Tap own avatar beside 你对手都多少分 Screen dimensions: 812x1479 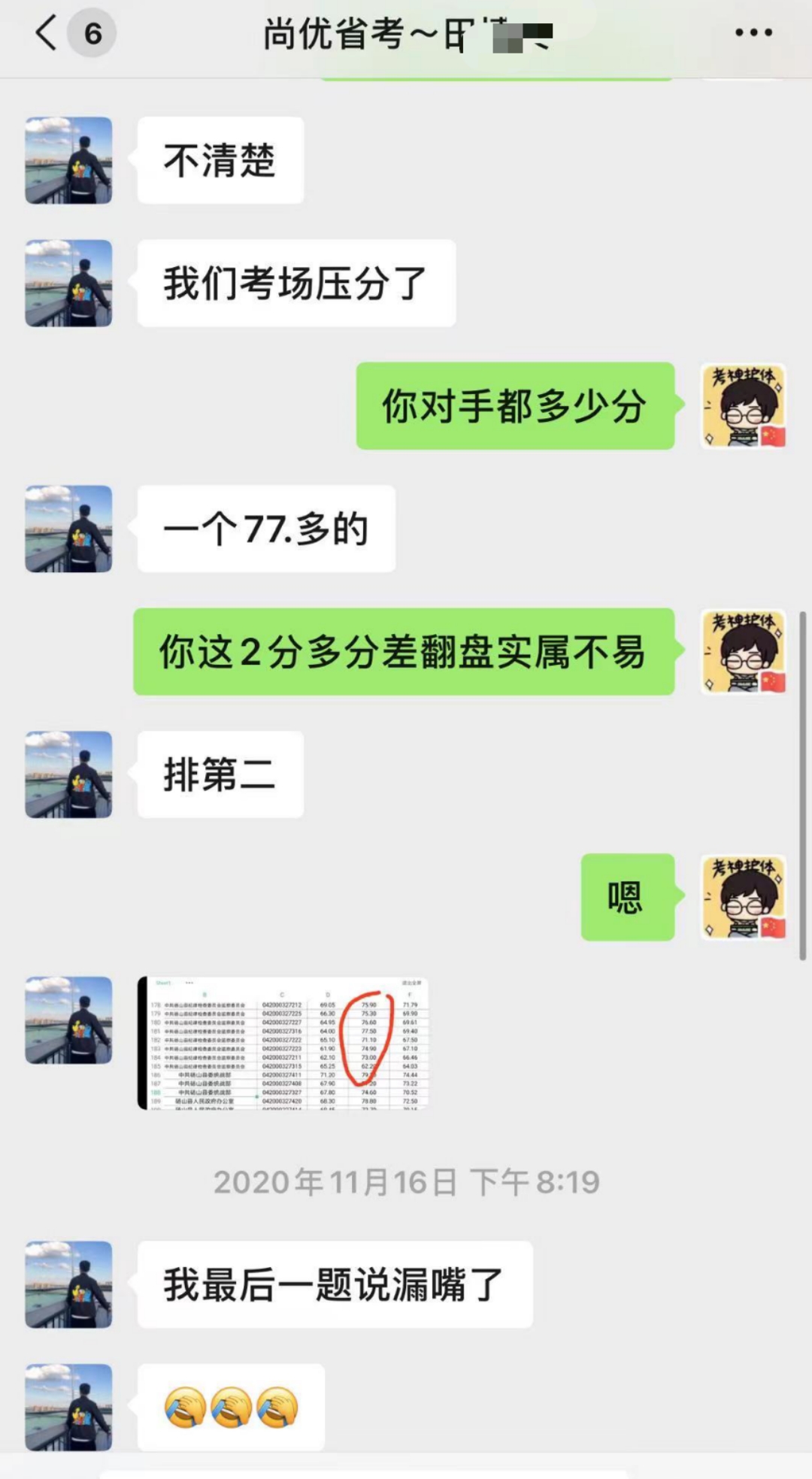click(x=744, y=406)
